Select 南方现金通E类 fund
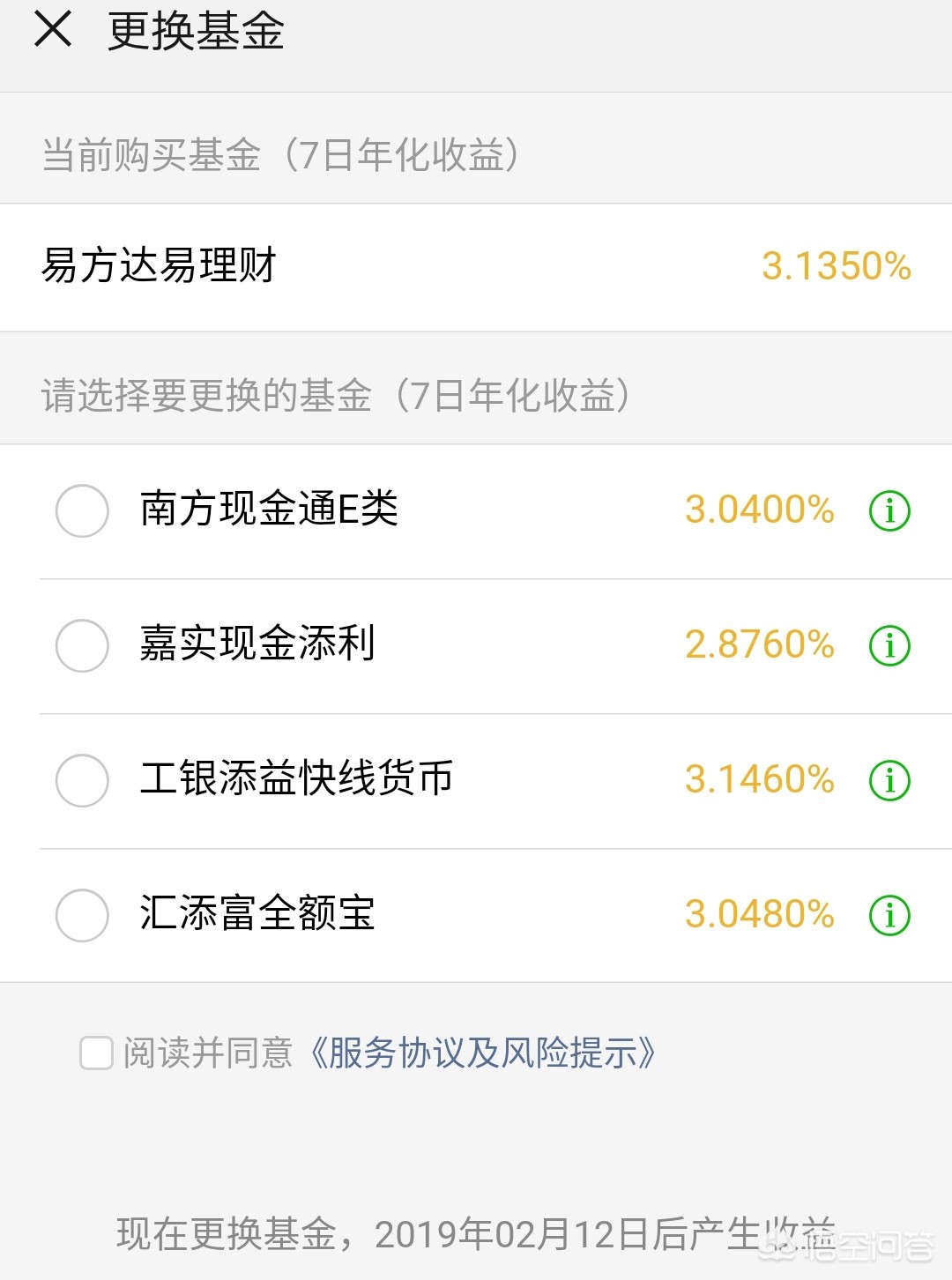The width and height of the screenshot is (952, 1280). 82,510
